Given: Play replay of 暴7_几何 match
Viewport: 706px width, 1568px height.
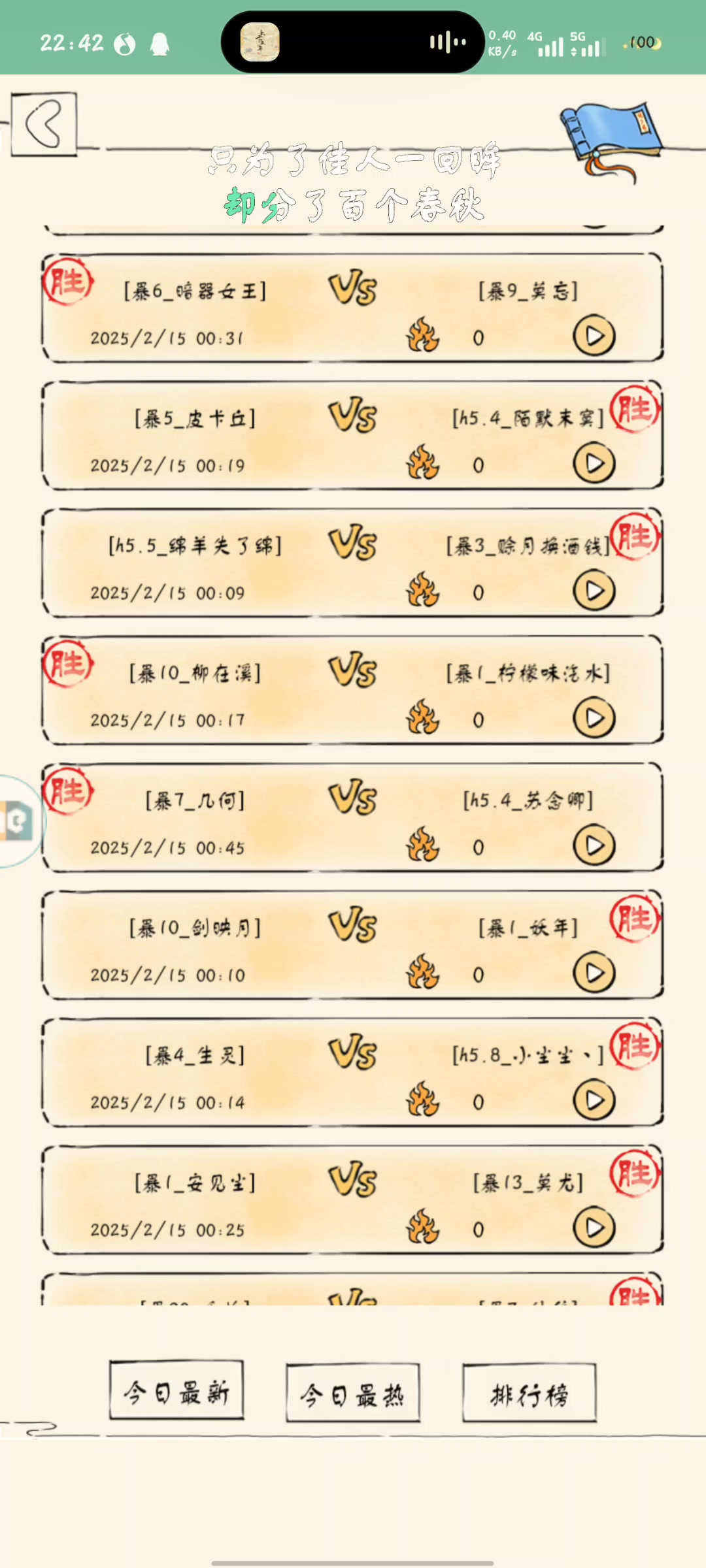Looking at the screenshot, I should click(x=594, y=846).
